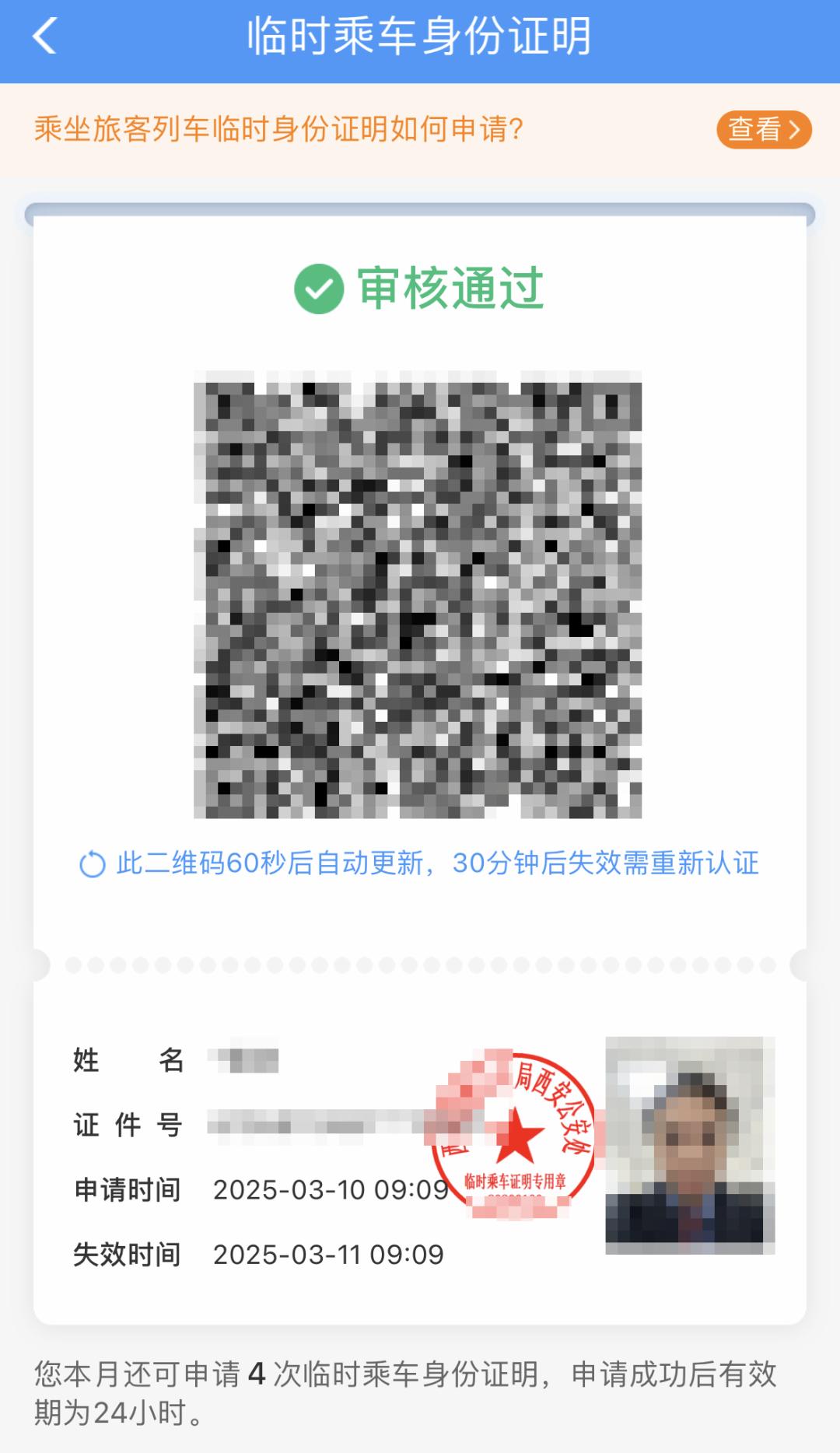This screenshot has height=1453, width=840.
Task: Refresh the QR code via refresh icon
Action: 93,864
